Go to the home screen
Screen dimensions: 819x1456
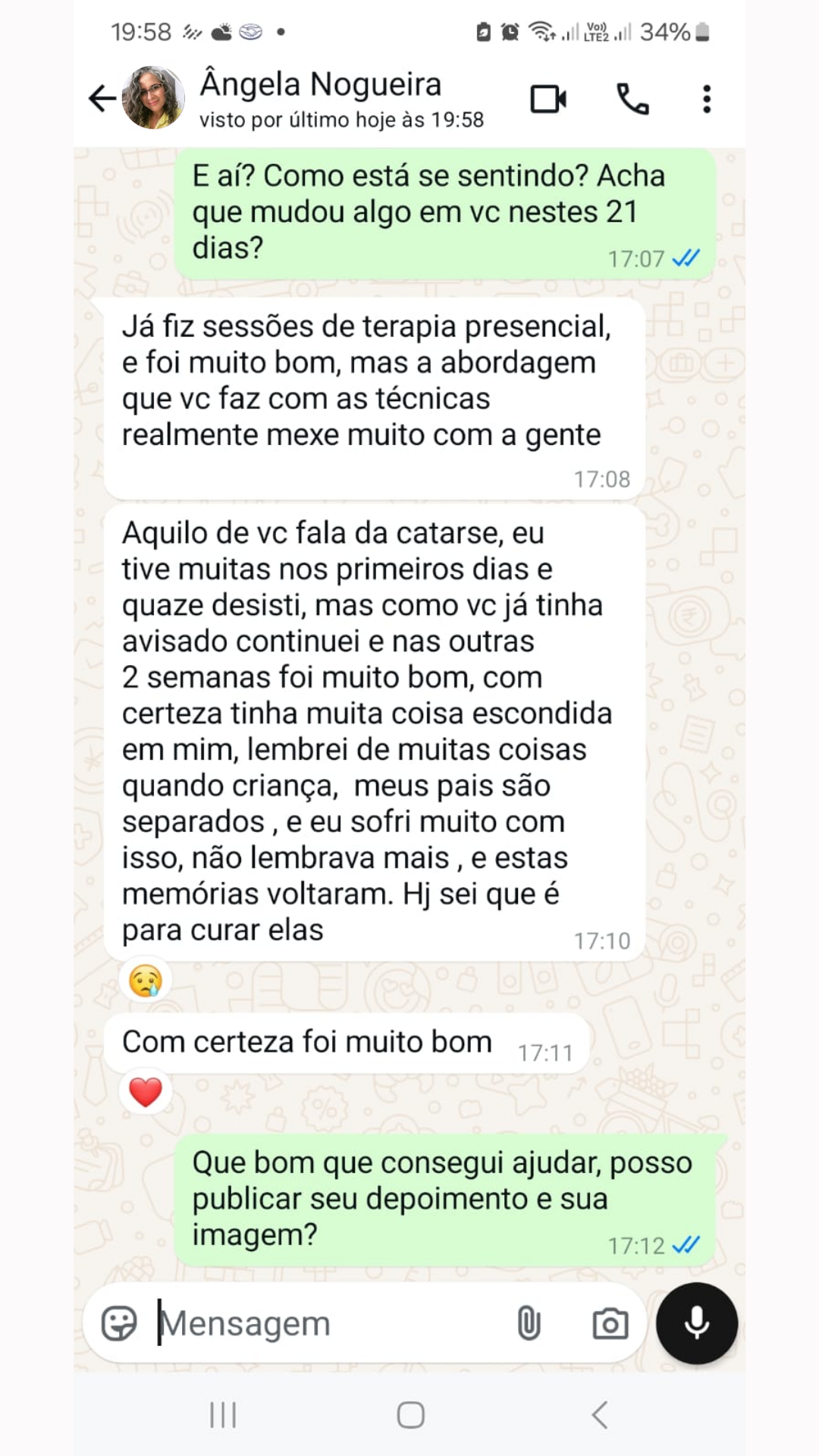[x=410, y=1415]
